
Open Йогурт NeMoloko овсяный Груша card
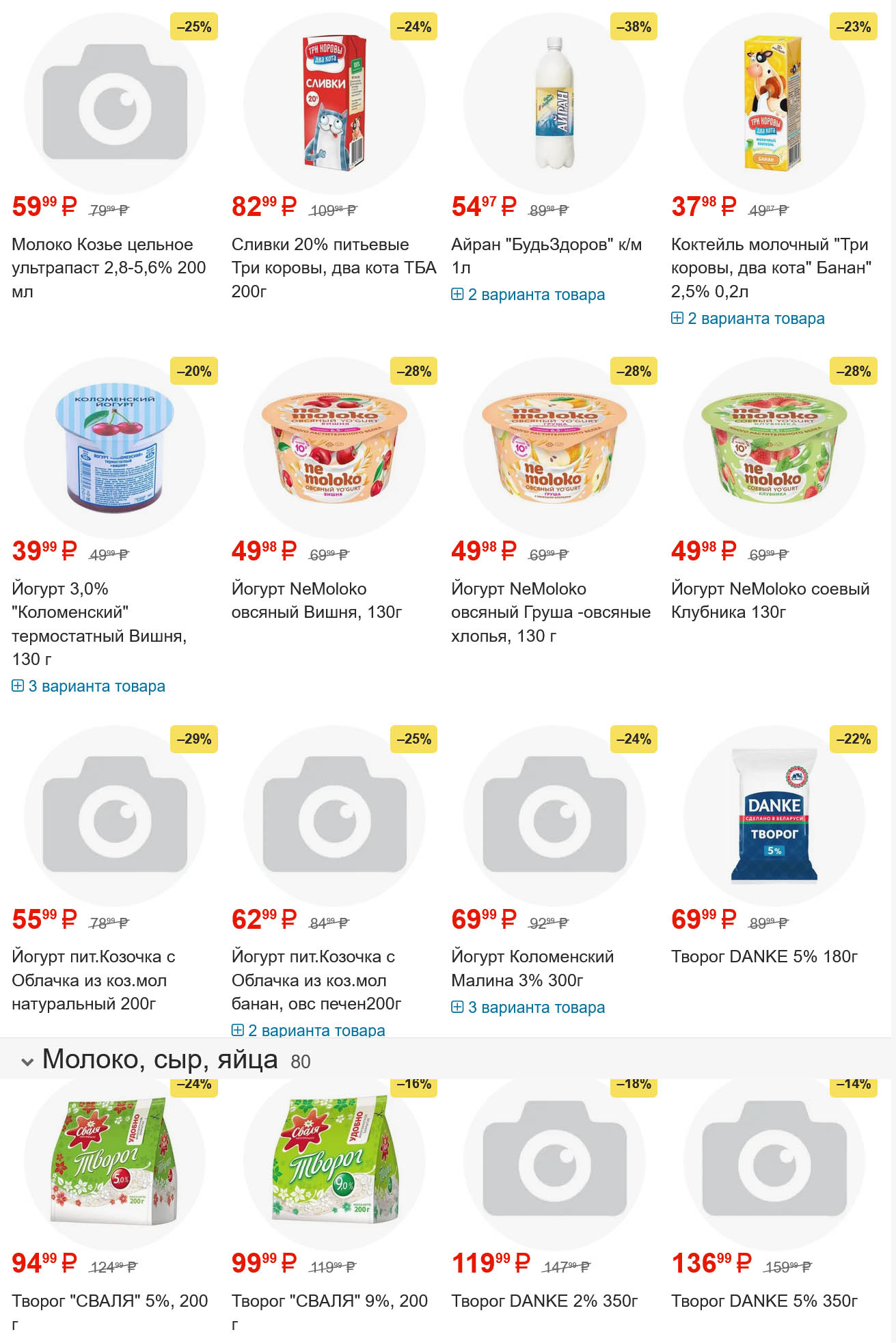[x=550, y=612]
